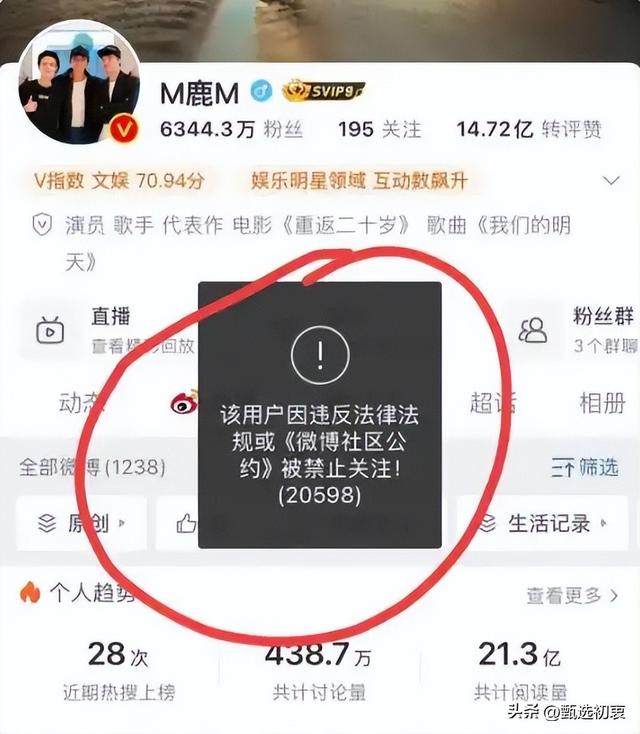The image size is (640, 734).
Task: Switch to the 动态 tab
Action: pyautogui.click(x=80, y=403)
